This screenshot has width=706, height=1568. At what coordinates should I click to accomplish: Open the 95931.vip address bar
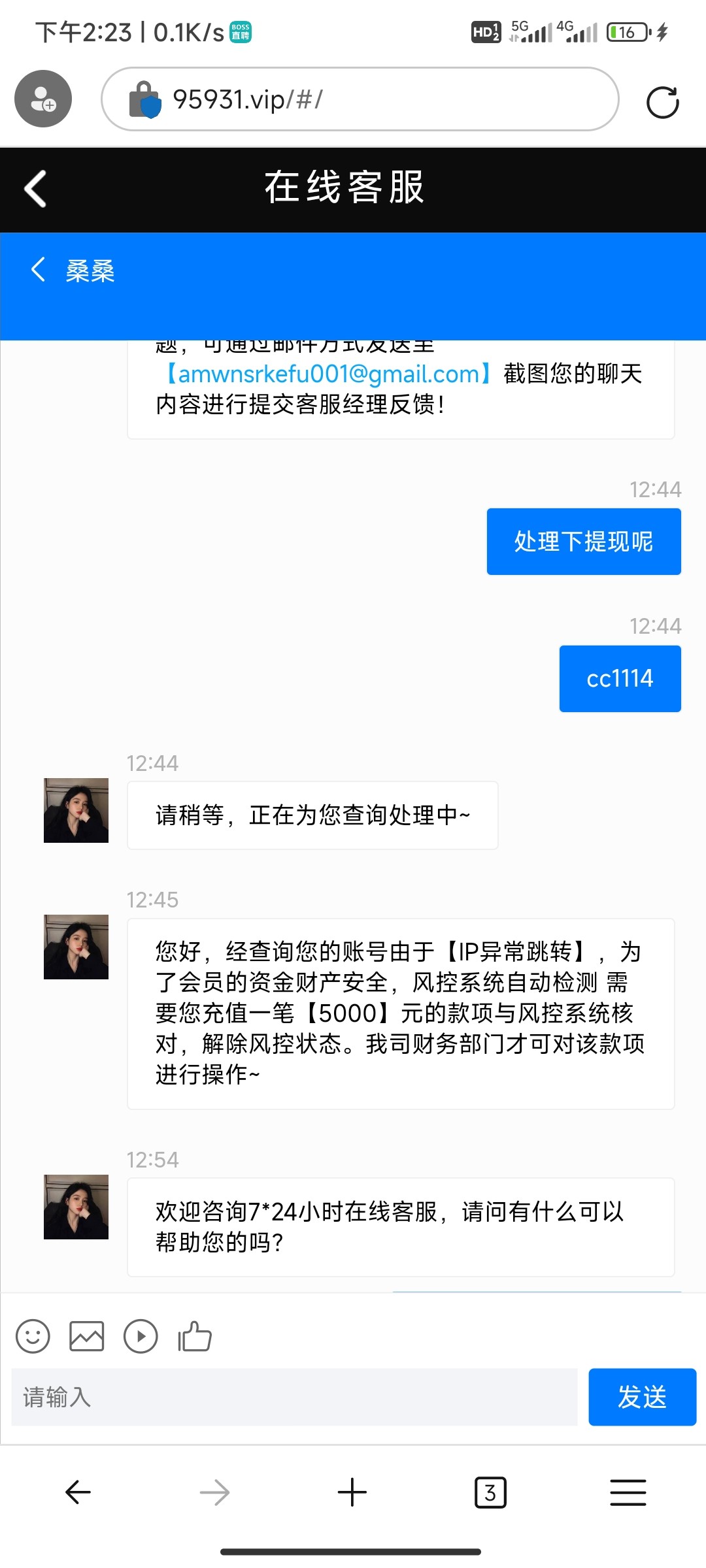(360, 99)
